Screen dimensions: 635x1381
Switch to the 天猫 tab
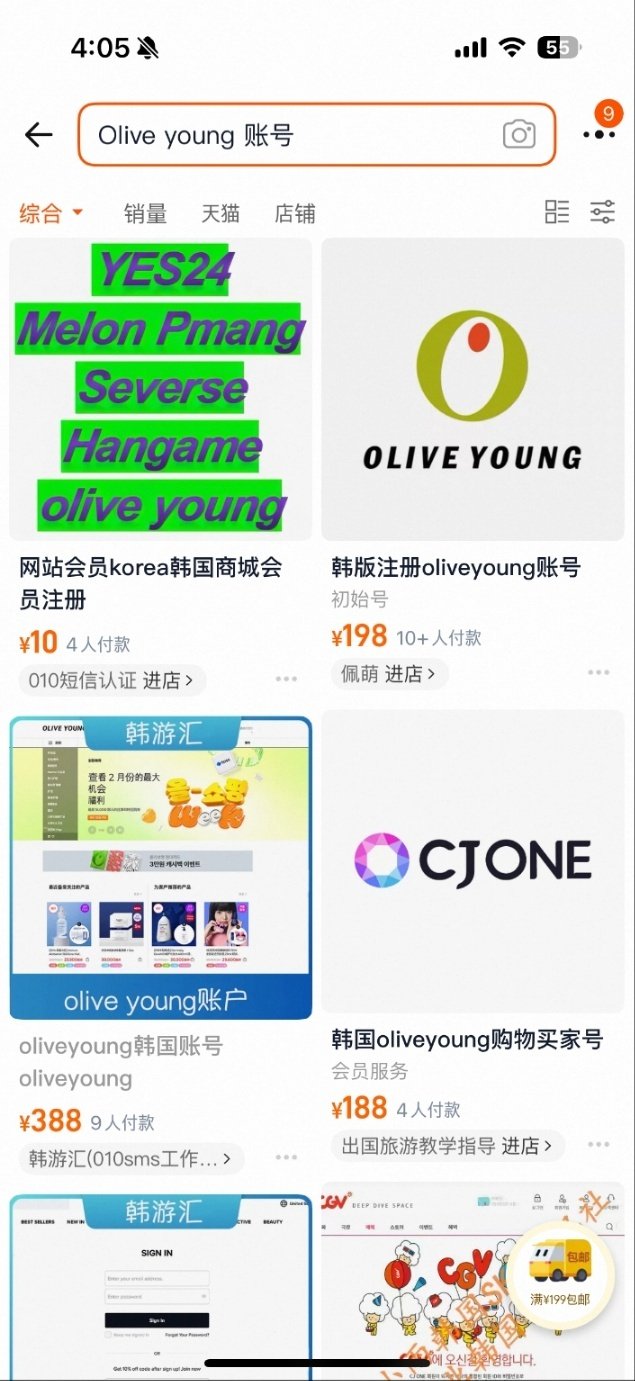click(221, 213)
